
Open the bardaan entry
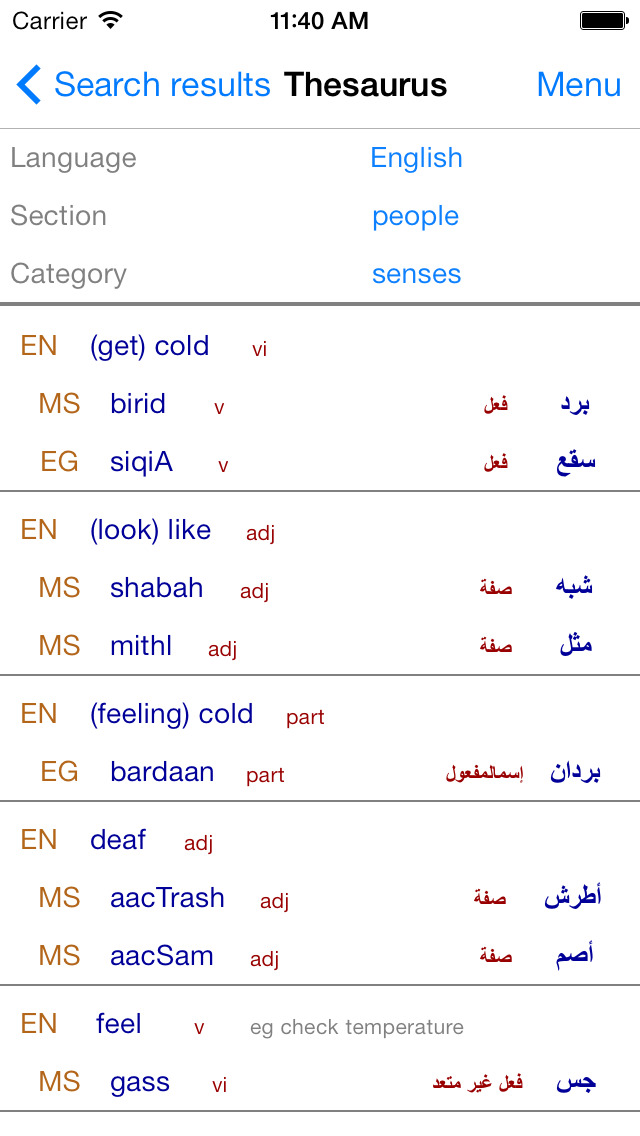pos(320,772)
